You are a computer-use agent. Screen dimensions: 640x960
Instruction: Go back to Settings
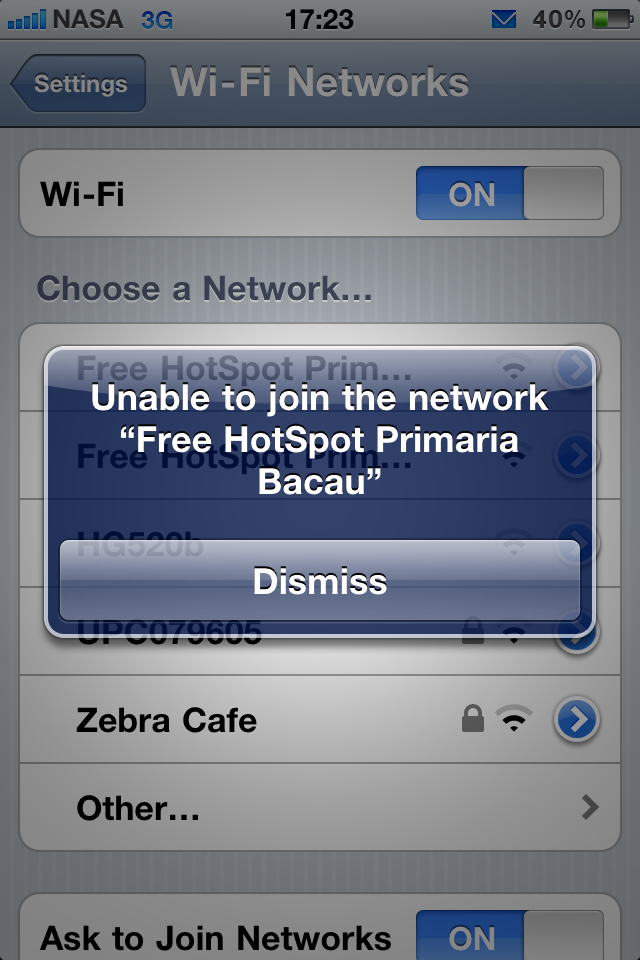80,84
